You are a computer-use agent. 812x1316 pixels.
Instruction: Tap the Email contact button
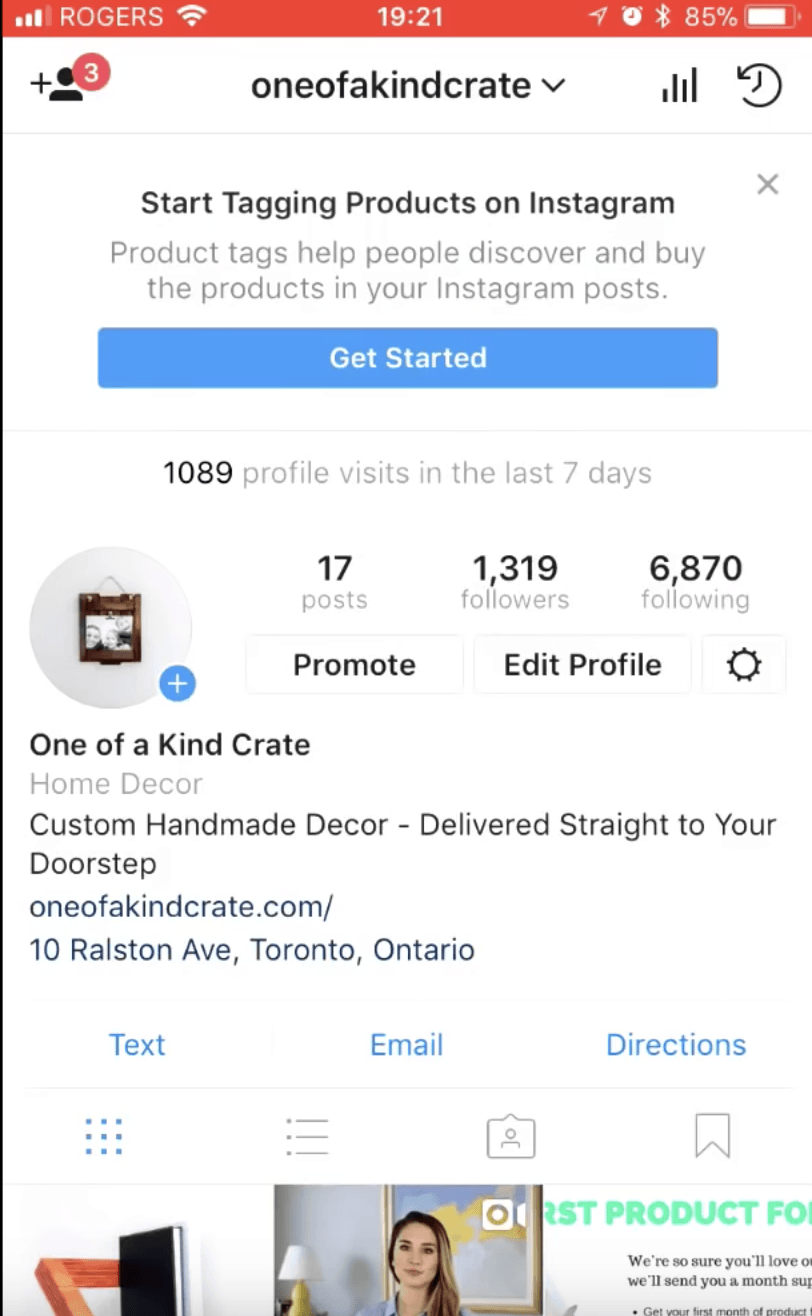click(406, 1045)
